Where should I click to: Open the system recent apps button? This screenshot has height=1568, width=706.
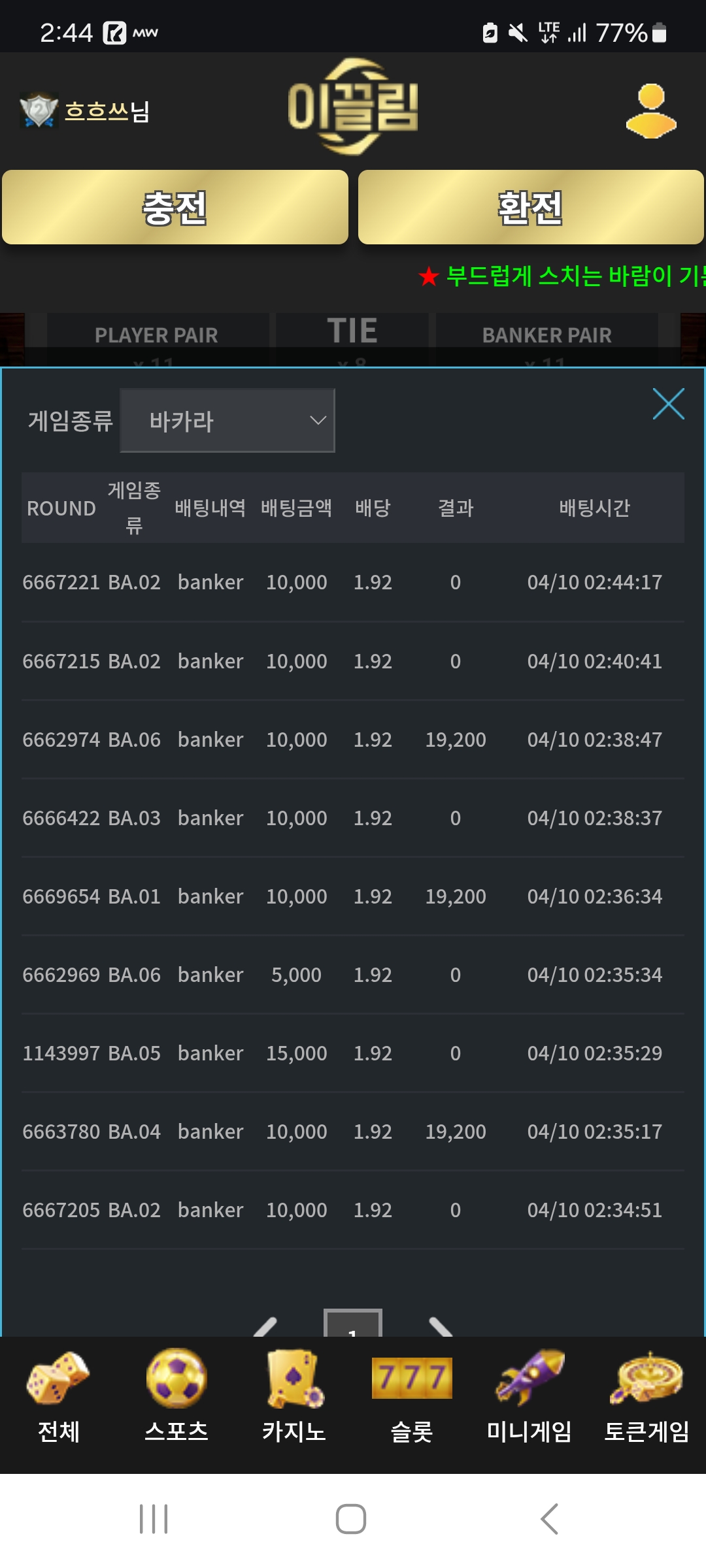(x=154, y=1519)
